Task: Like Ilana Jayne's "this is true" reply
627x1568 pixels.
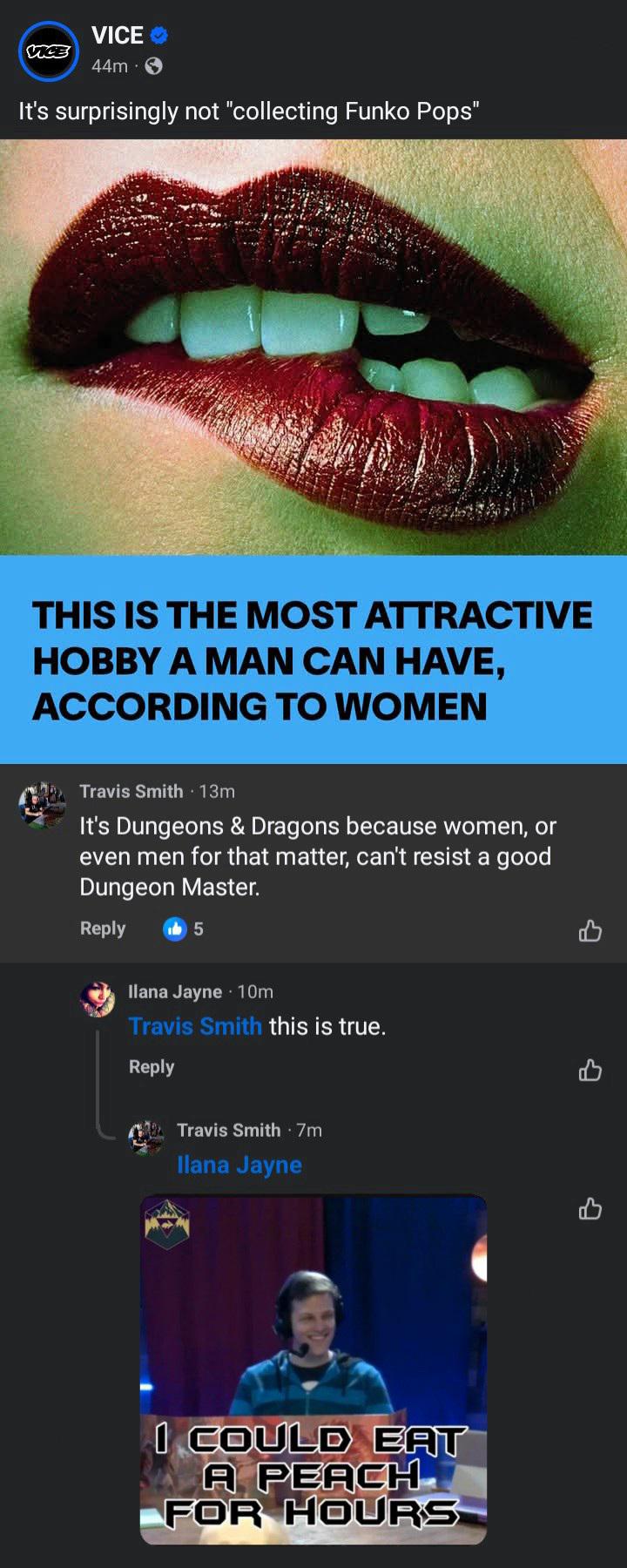Action: (x=590, y=1070)
